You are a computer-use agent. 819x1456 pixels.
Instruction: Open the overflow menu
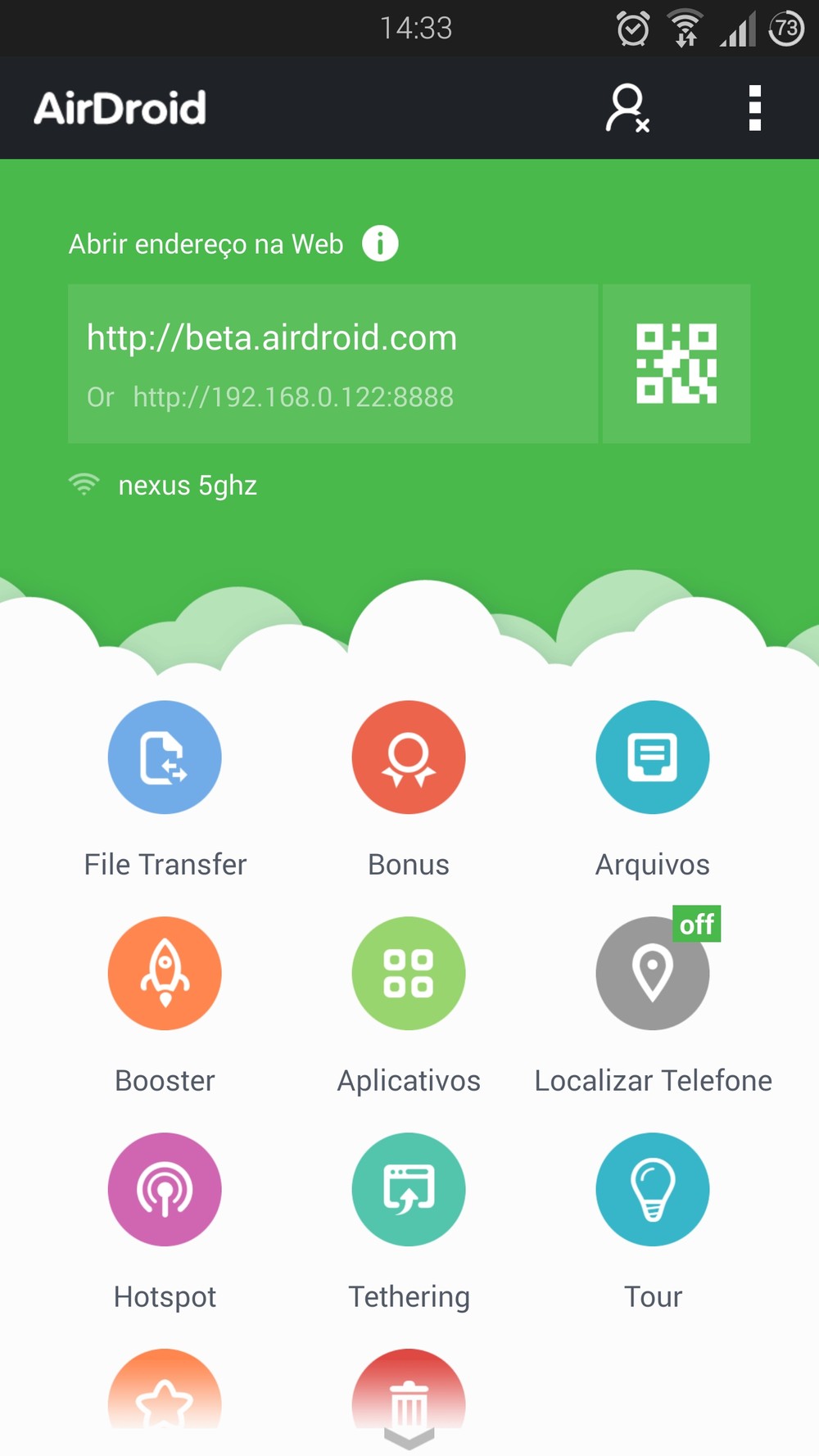755,107
